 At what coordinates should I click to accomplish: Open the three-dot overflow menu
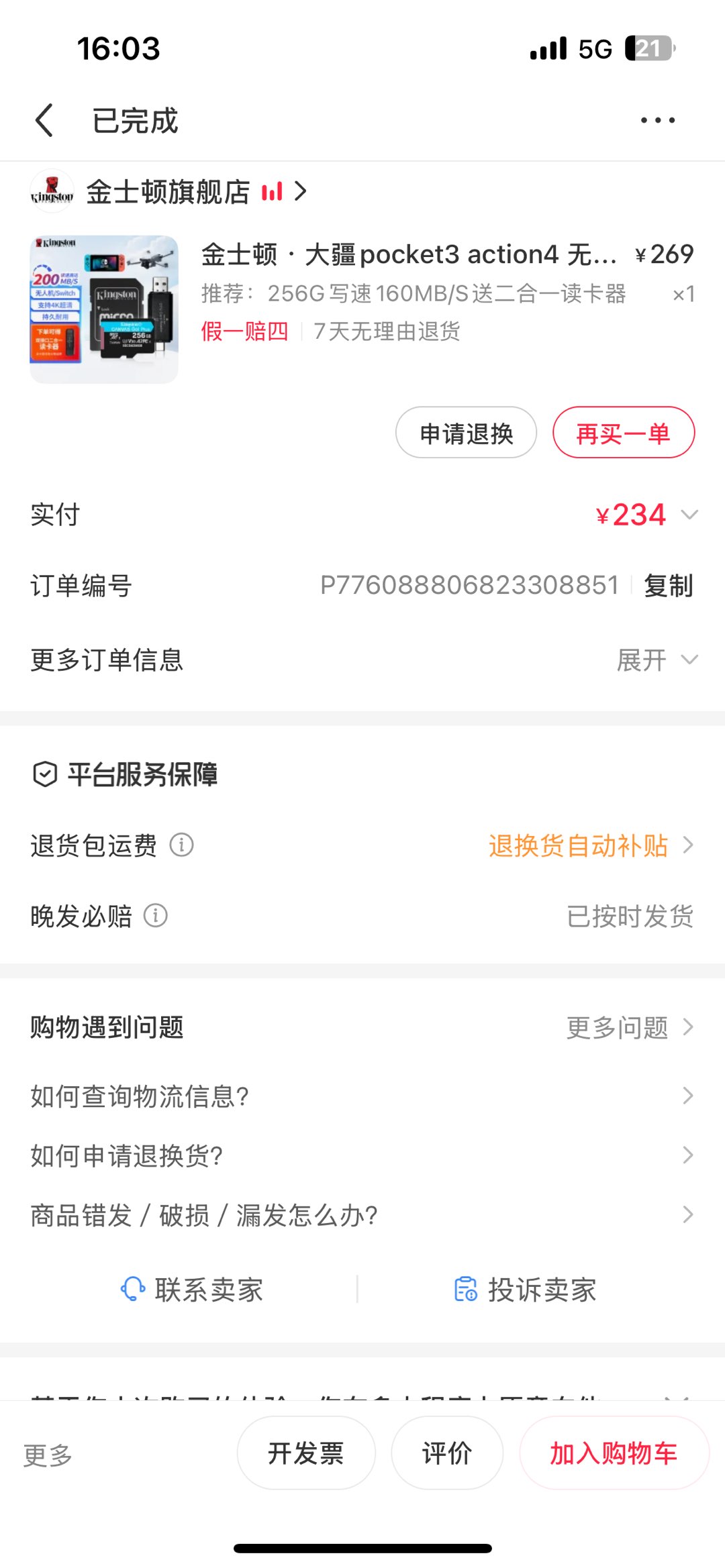657,121
